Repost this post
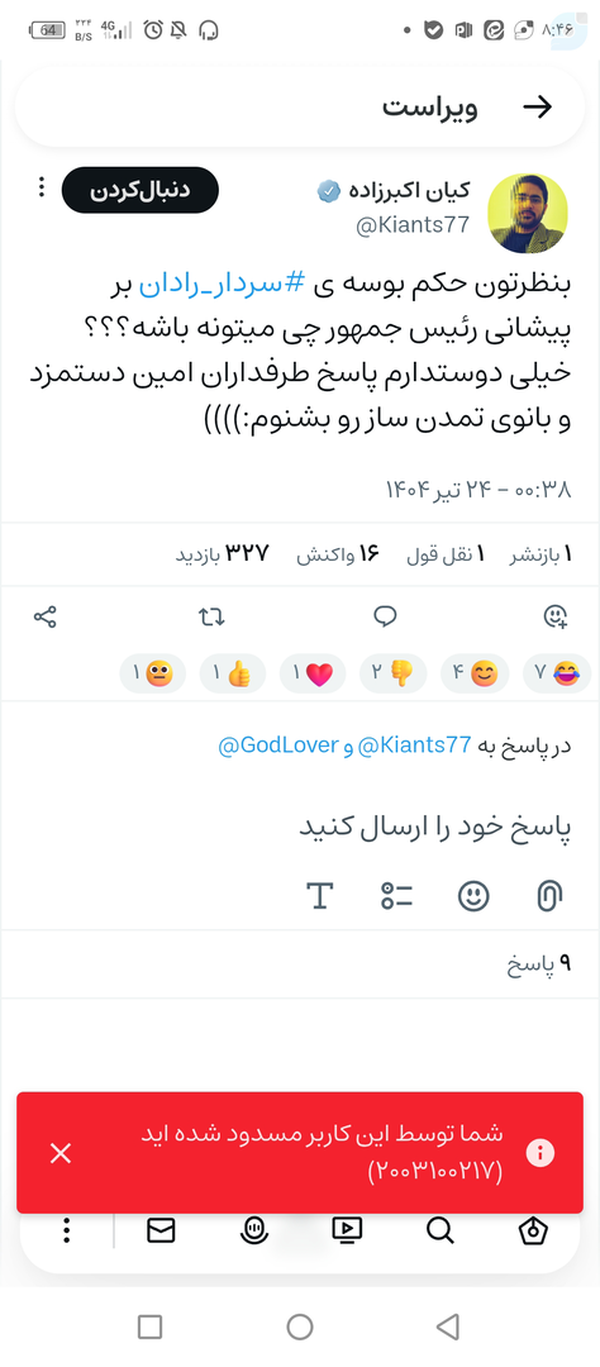 212,616
